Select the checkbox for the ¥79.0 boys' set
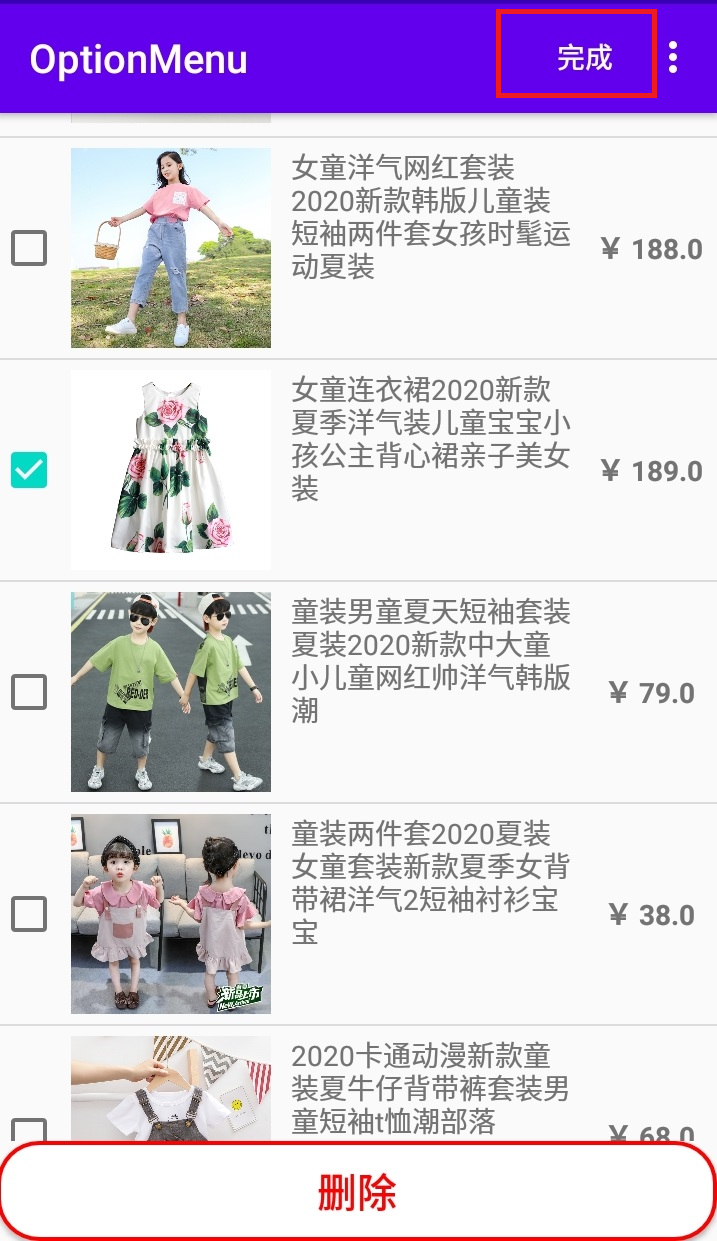Viewport: 717px width, 1241px height. (29, 692)
